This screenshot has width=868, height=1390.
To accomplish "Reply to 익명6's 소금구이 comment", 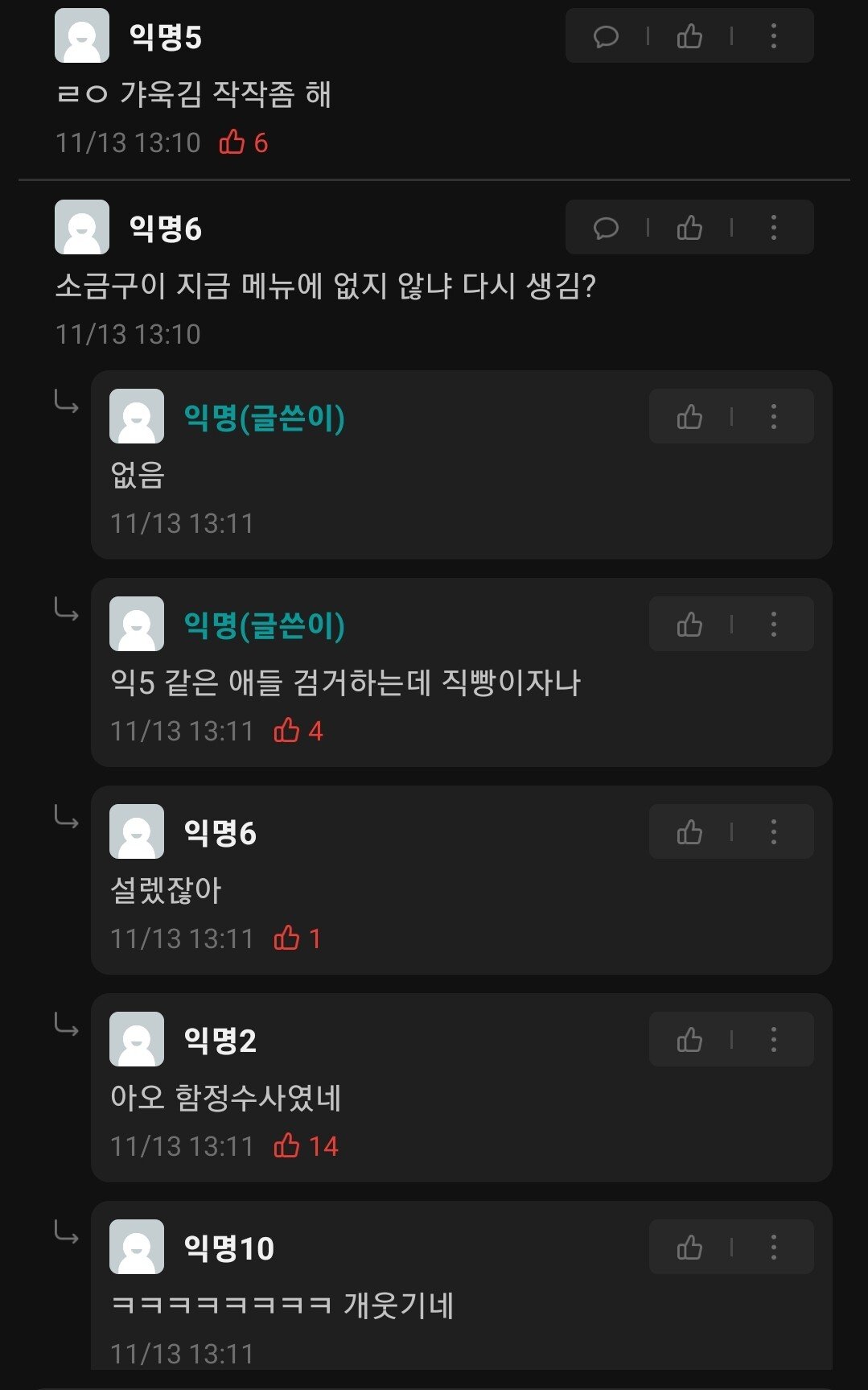I will pos(606,228).
